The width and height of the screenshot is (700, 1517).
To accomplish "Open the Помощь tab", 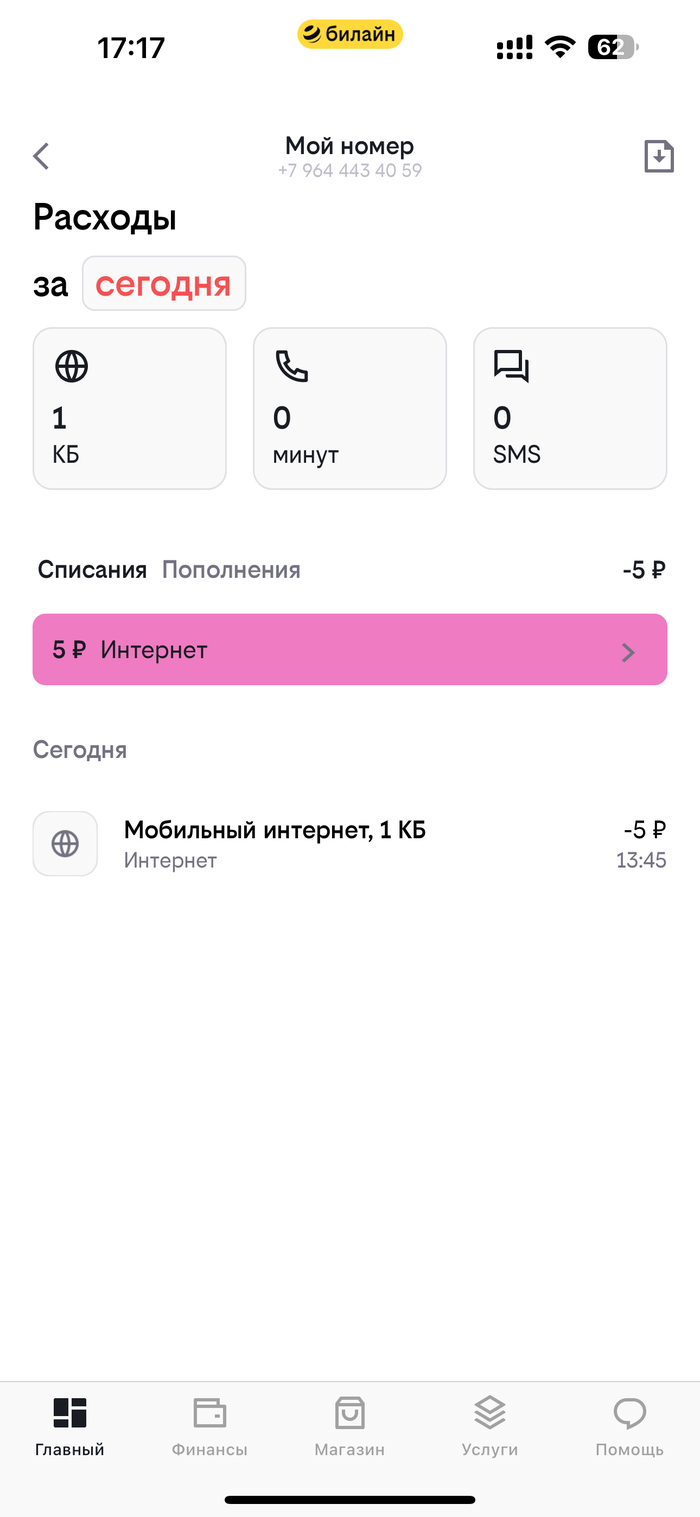I will pos(629,1427).
